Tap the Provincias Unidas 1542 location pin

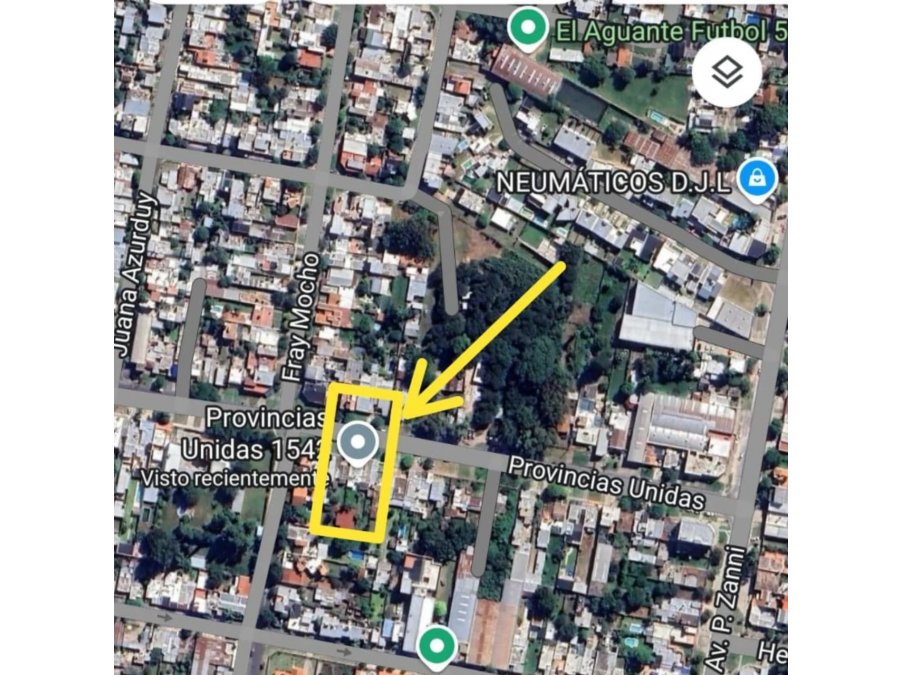tap(356, 443)
